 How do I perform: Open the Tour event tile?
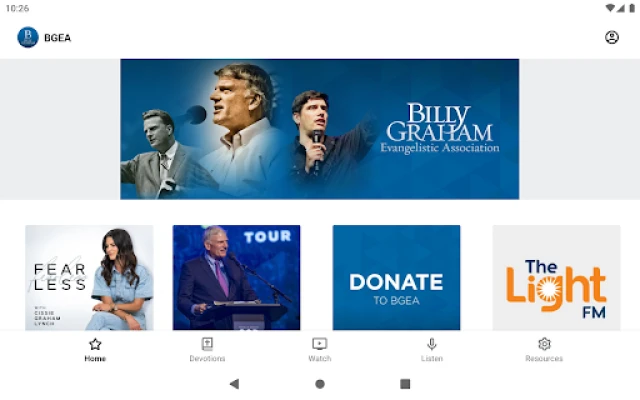[236, 277]
